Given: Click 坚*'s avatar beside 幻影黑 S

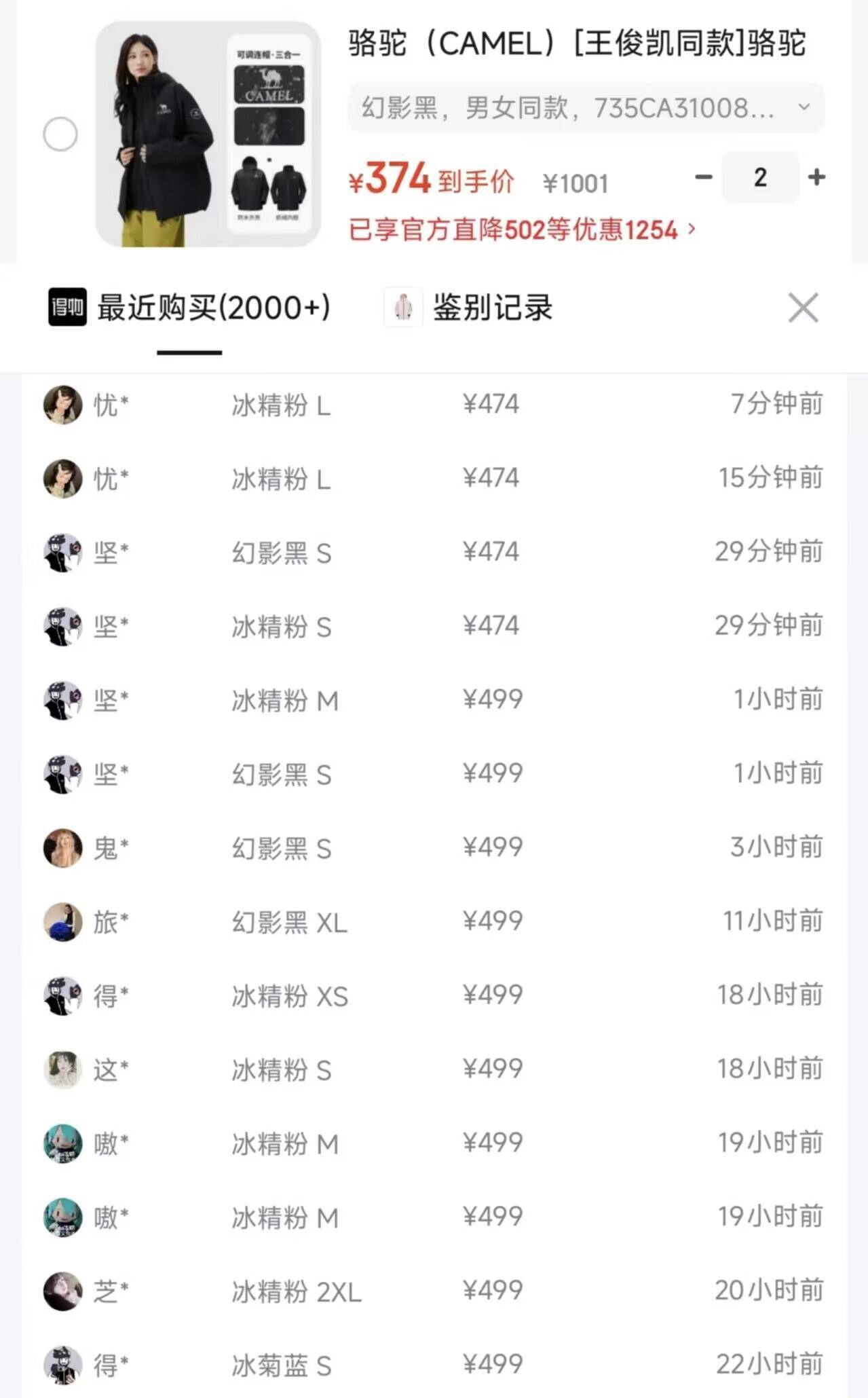Looking at the screenshot, I should pyautogui.click(x=62, y=553).
